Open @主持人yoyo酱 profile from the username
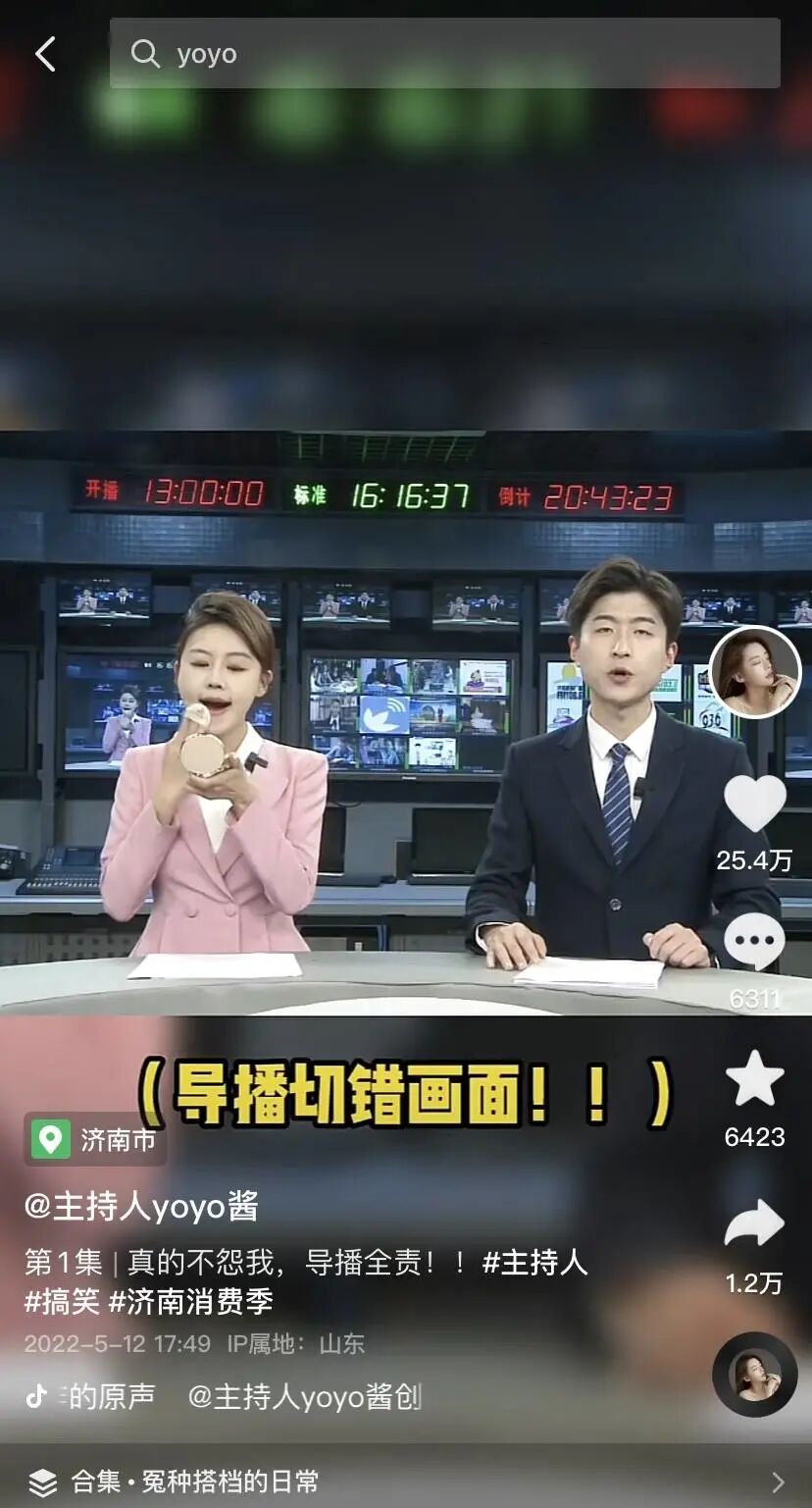Viewport: 812px width, 1508px height. 141,1206
